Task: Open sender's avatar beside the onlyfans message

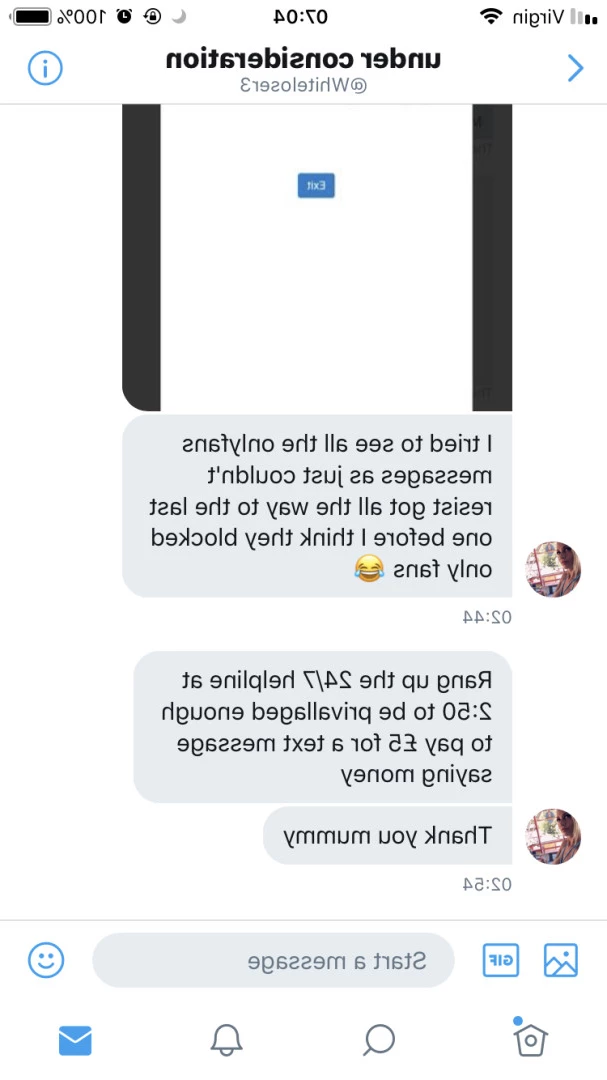Action: point(553,569)
